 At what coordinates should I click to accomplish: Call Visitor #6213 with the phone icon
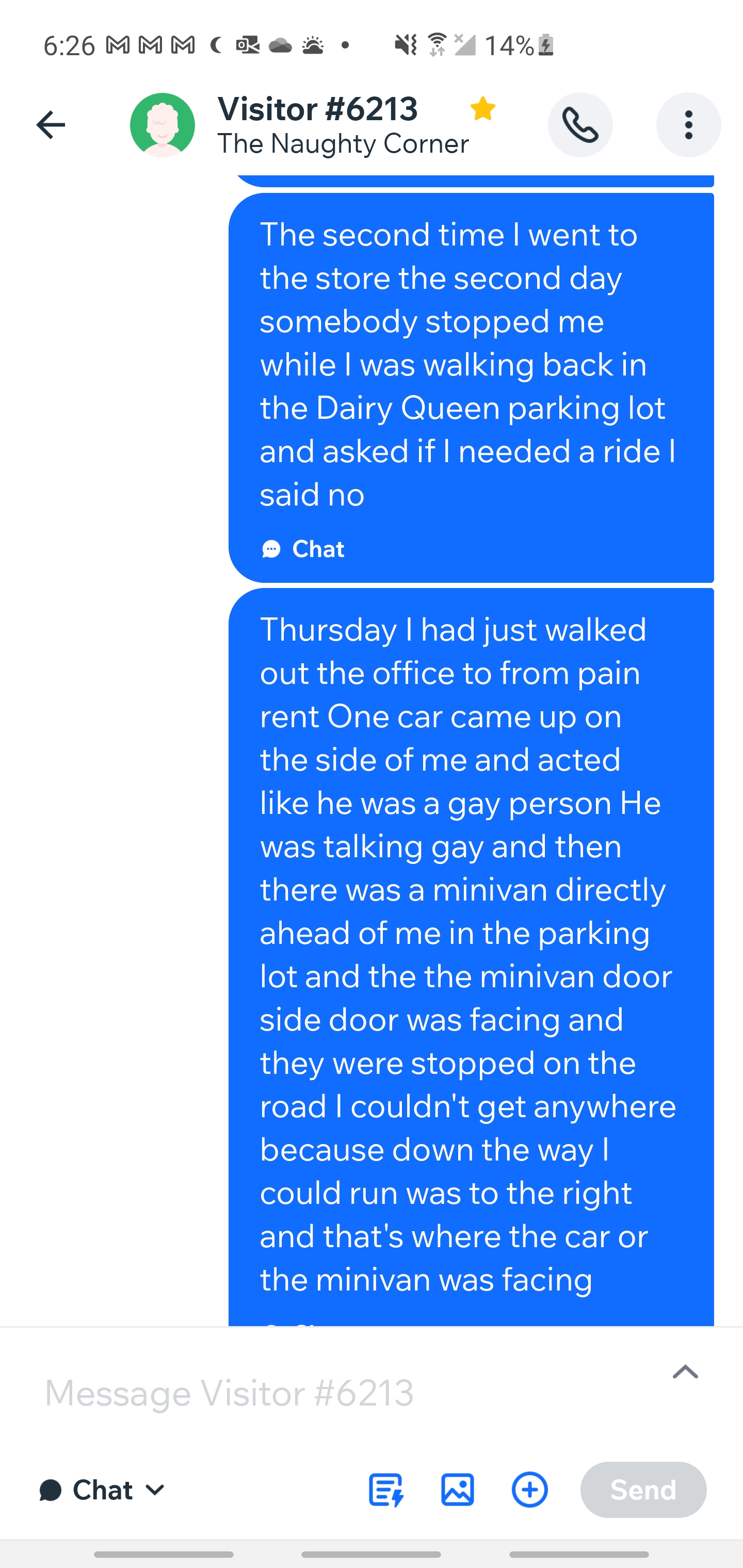coord(580,125)
